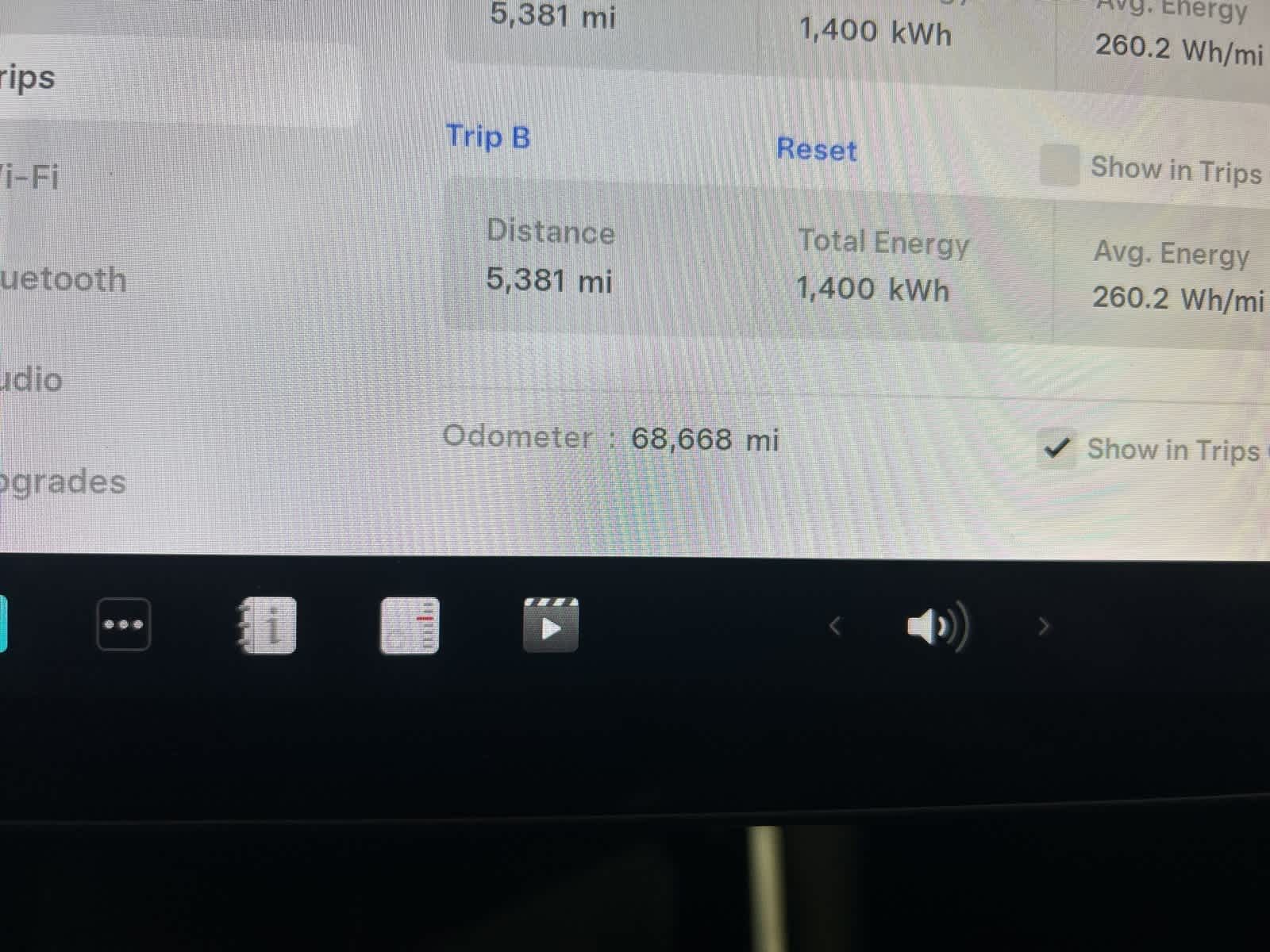
Task: Open the release notes notebook app
Action: [410, 626]
